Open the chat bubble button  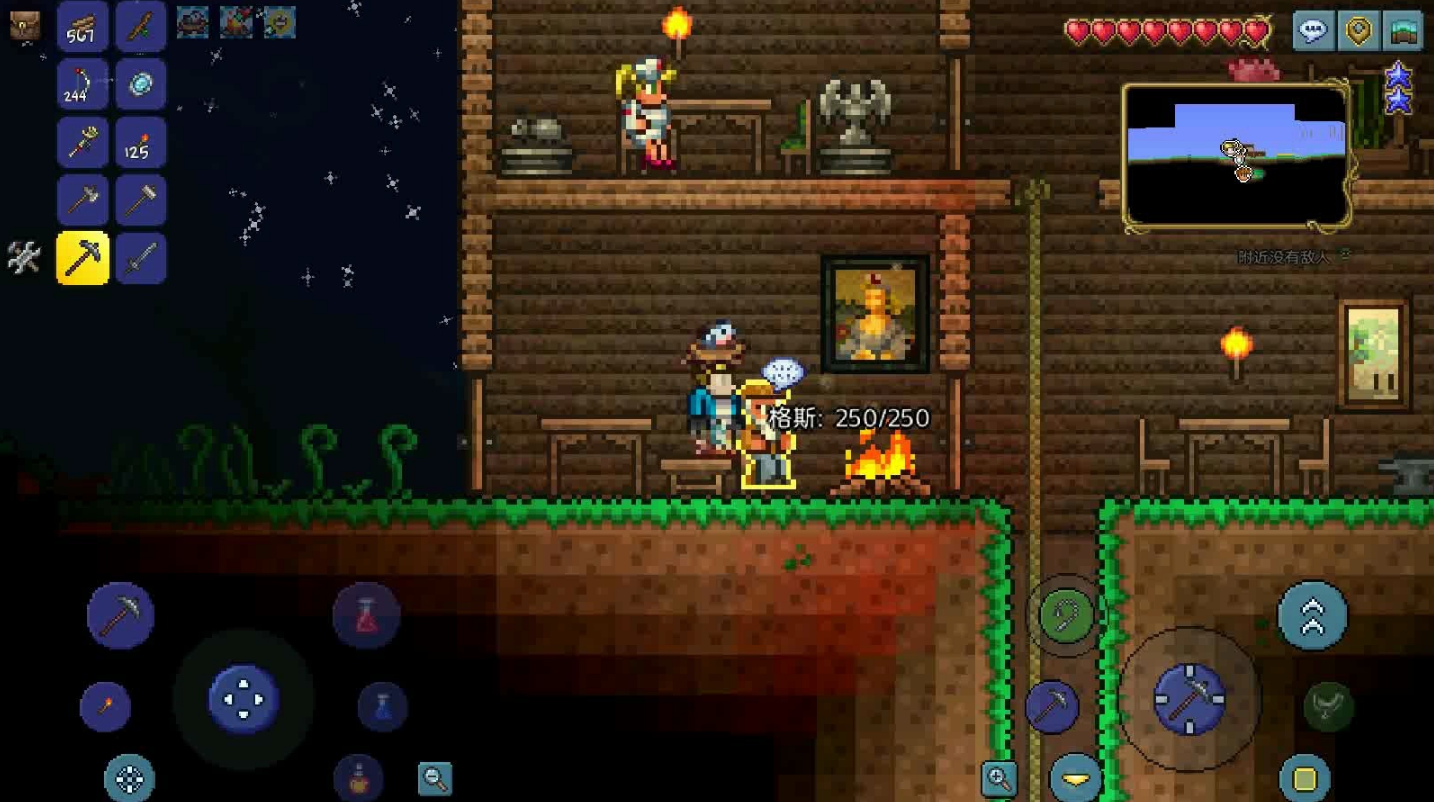[x=1313, y=31]
